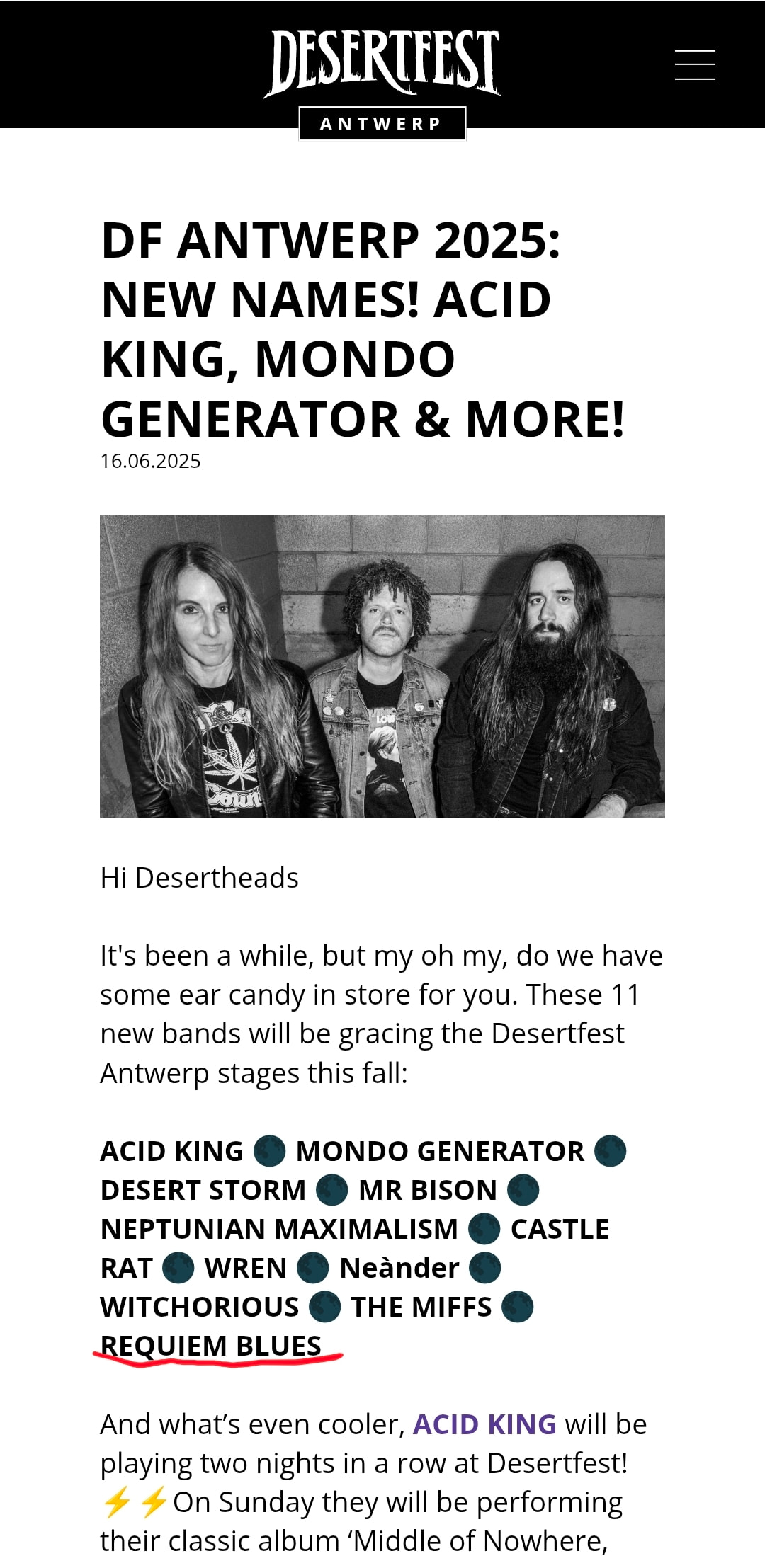This screenshot has height=1568, width=765.
Task: Follow the purple ACID KING link
Action: point(484,1424)
